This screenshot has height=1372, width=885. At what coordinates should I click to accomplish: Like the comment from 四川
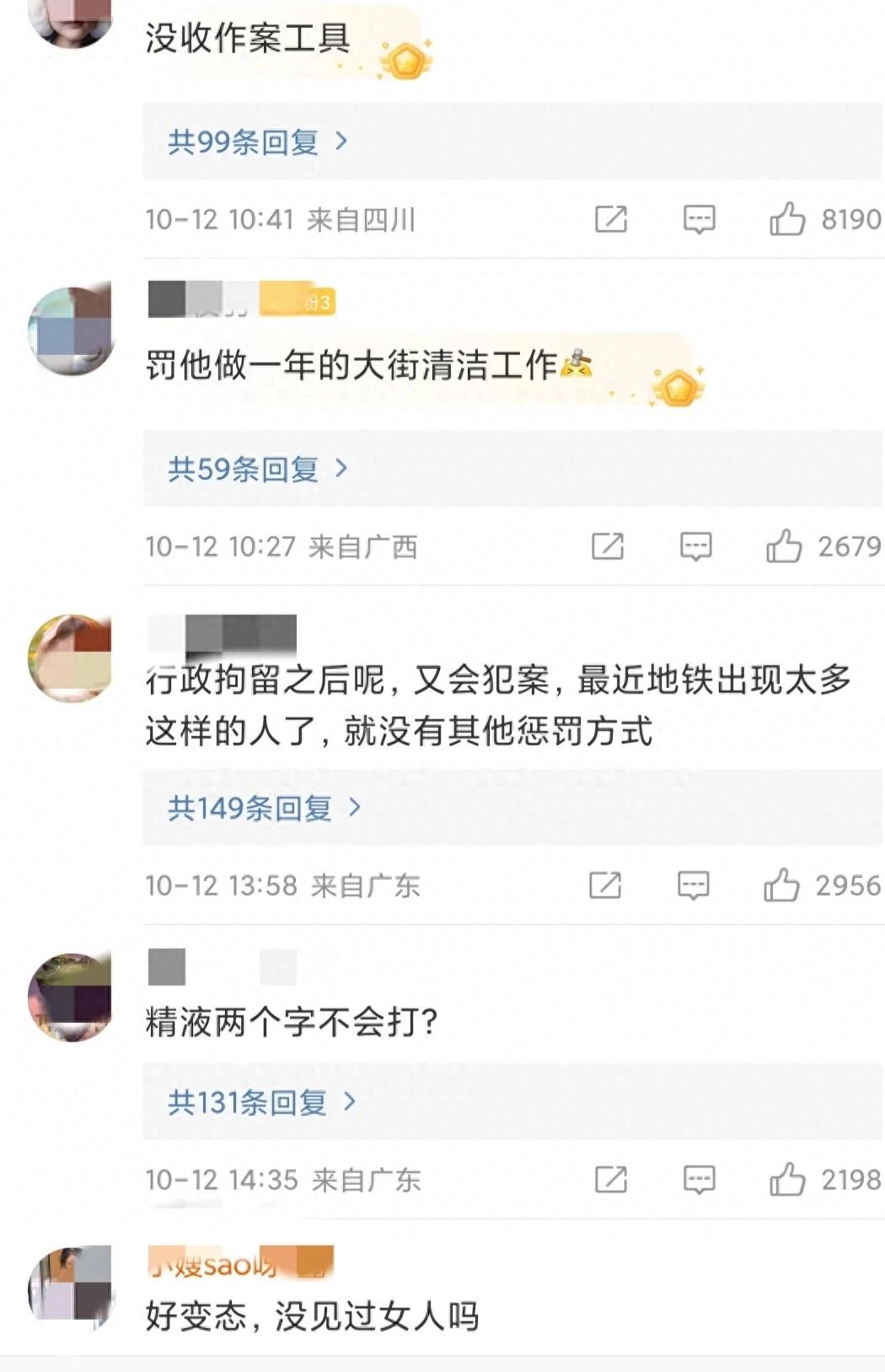tap(787, 219)
